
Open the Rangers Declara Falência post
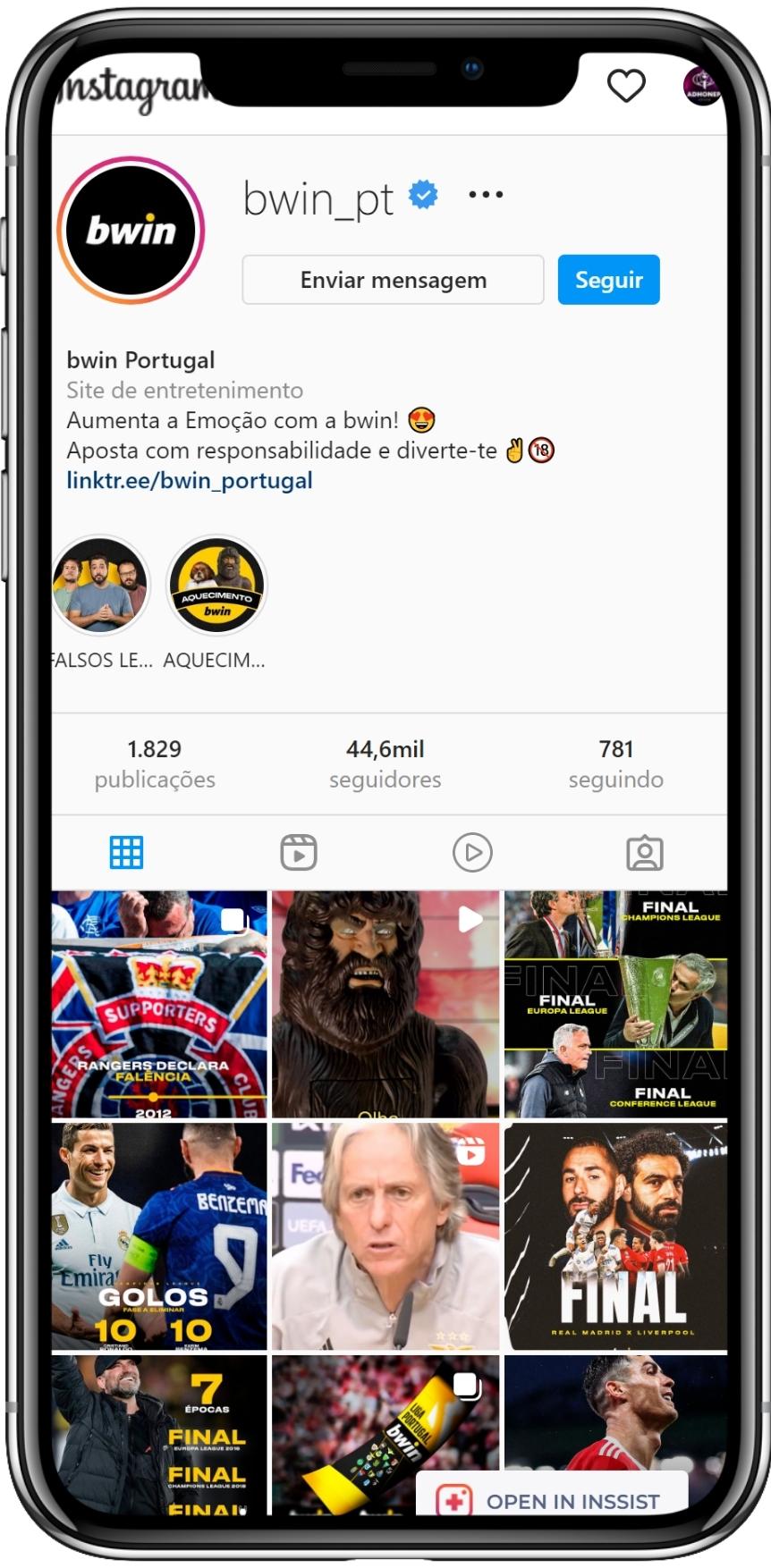(x=159, y=1004)
